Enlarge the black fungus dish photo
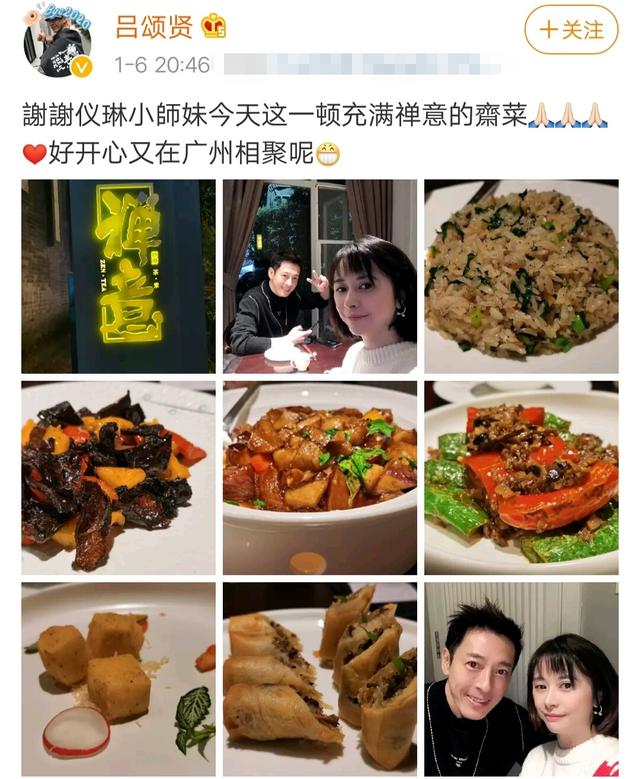 [x=118, y=478]
